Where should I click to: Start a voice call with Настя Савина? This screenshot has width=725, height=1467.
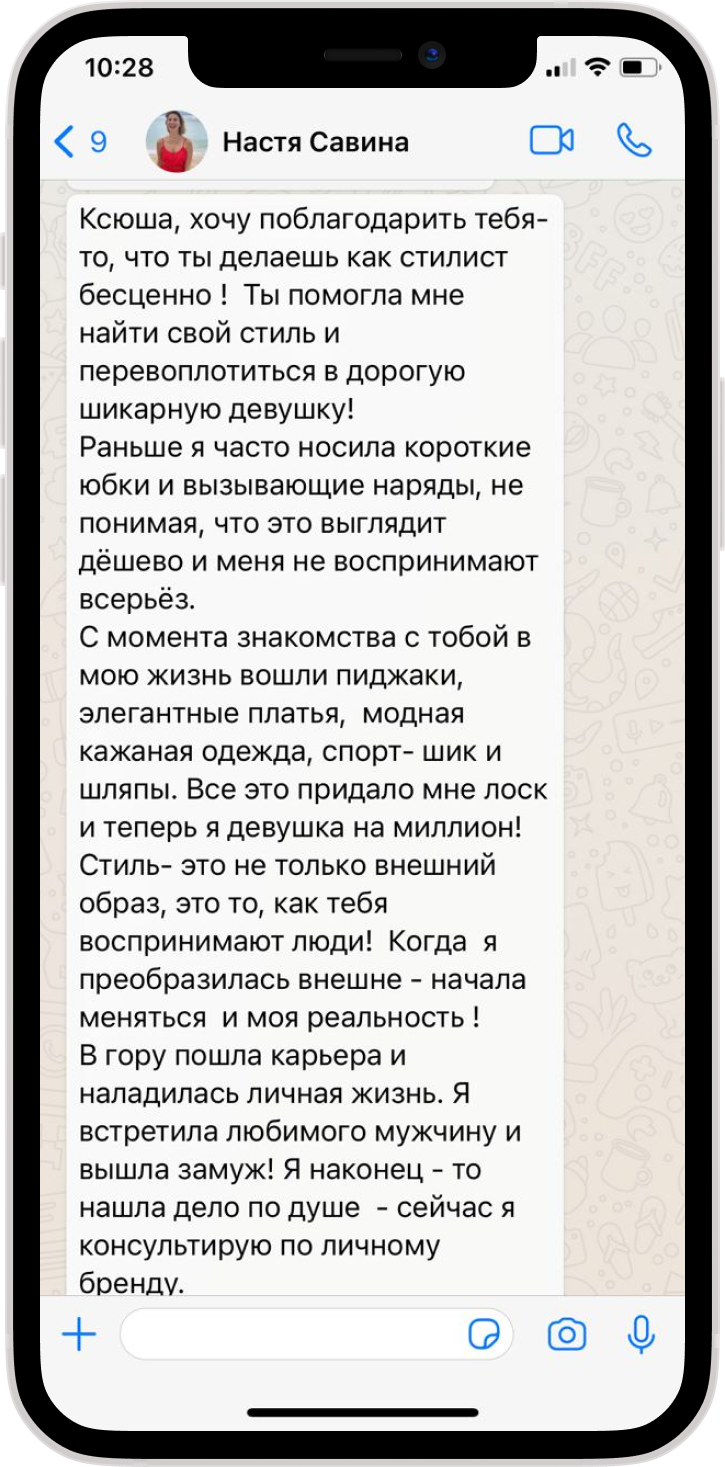point(634,141)
